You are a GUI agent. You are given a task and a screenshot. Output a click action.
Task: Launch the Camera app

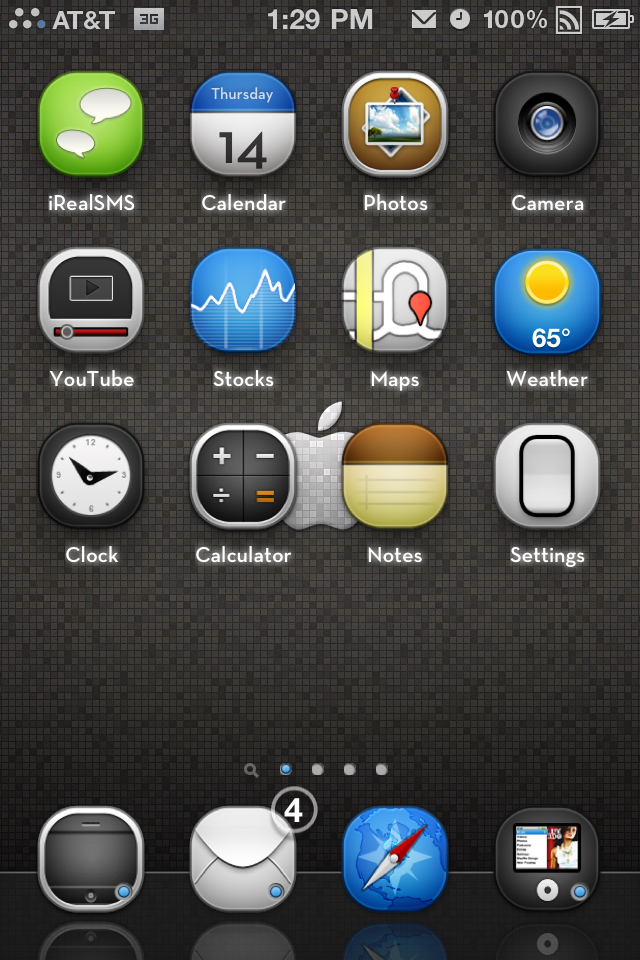[x=547, y=124]
